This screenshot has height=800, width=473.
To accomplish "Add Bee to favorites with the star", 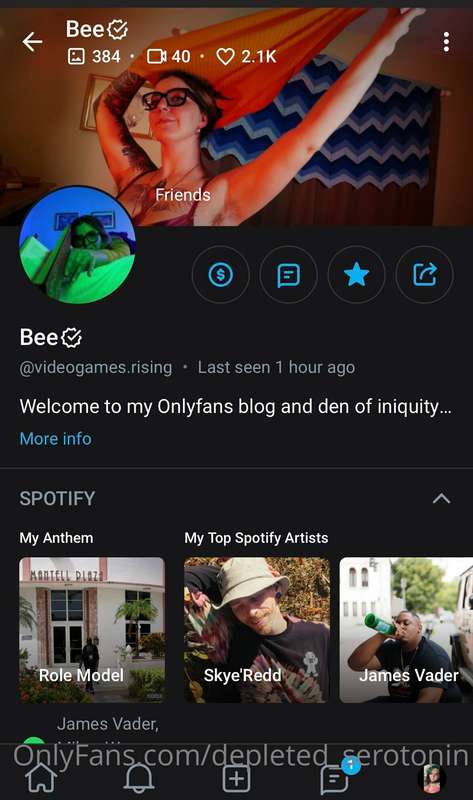I will [356, 275].
